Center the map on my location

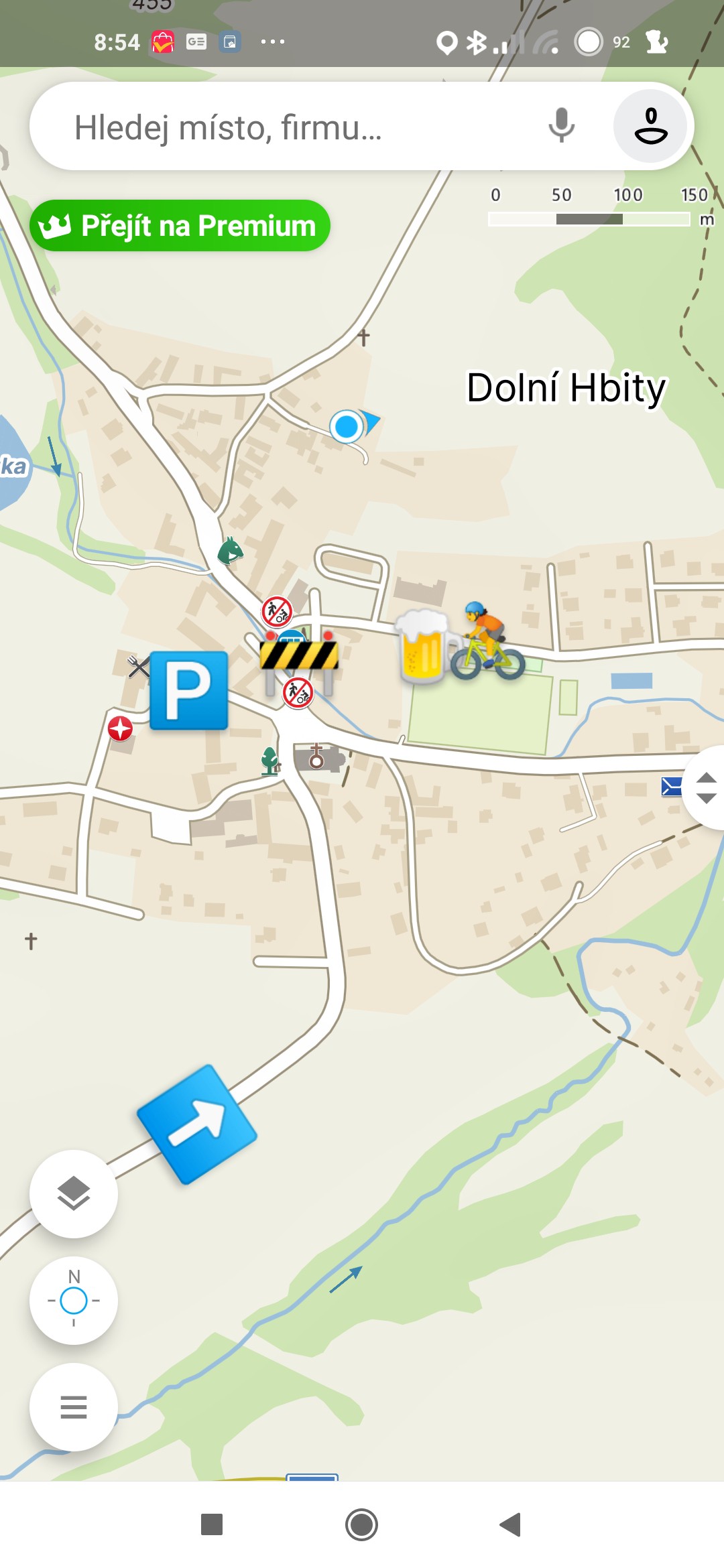pyautogui.click(x=74, y=1301)
